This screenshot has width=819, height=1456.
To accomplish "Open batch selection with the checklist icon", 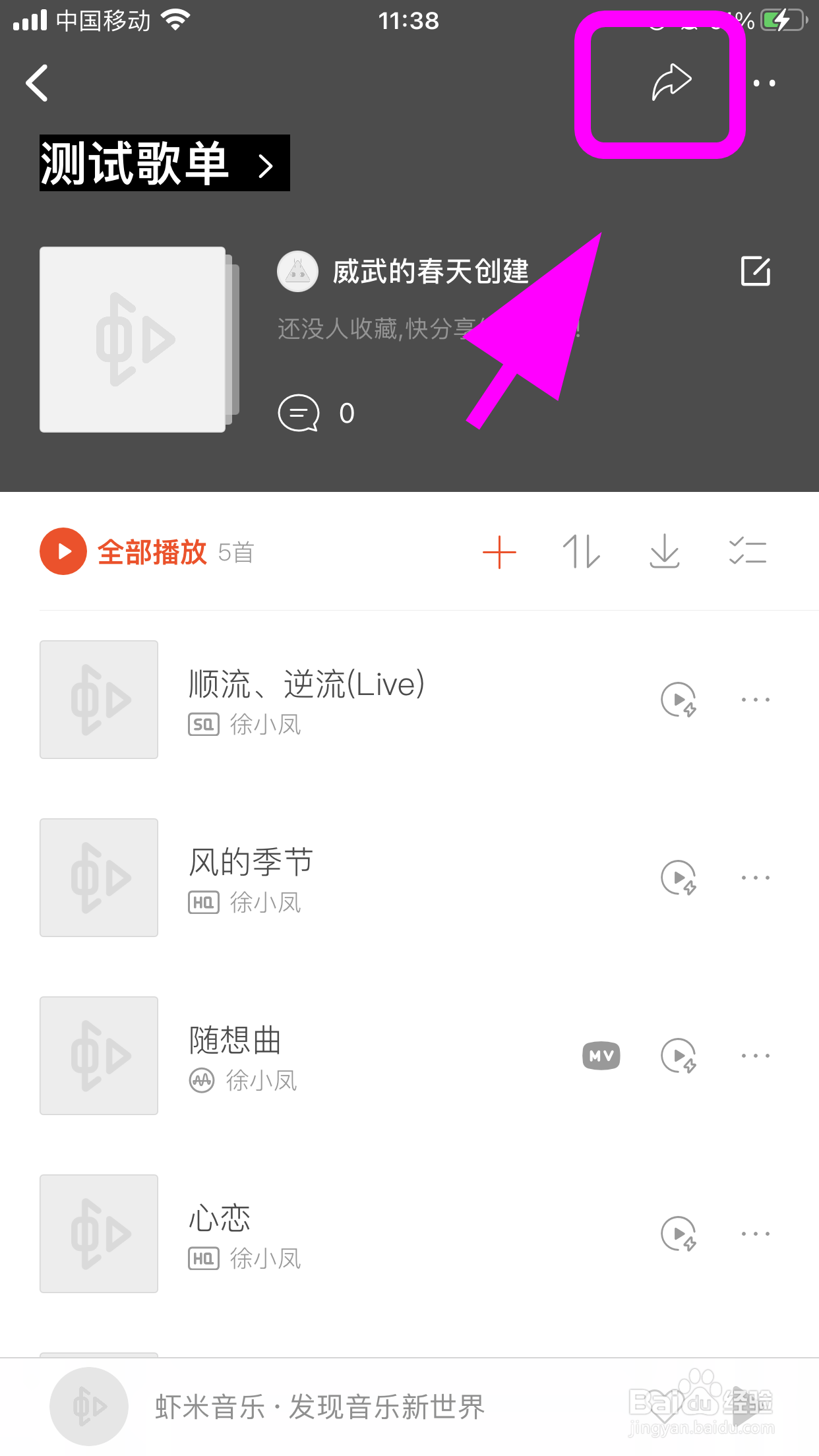I will pyautogui.click(x=748, y=552).
